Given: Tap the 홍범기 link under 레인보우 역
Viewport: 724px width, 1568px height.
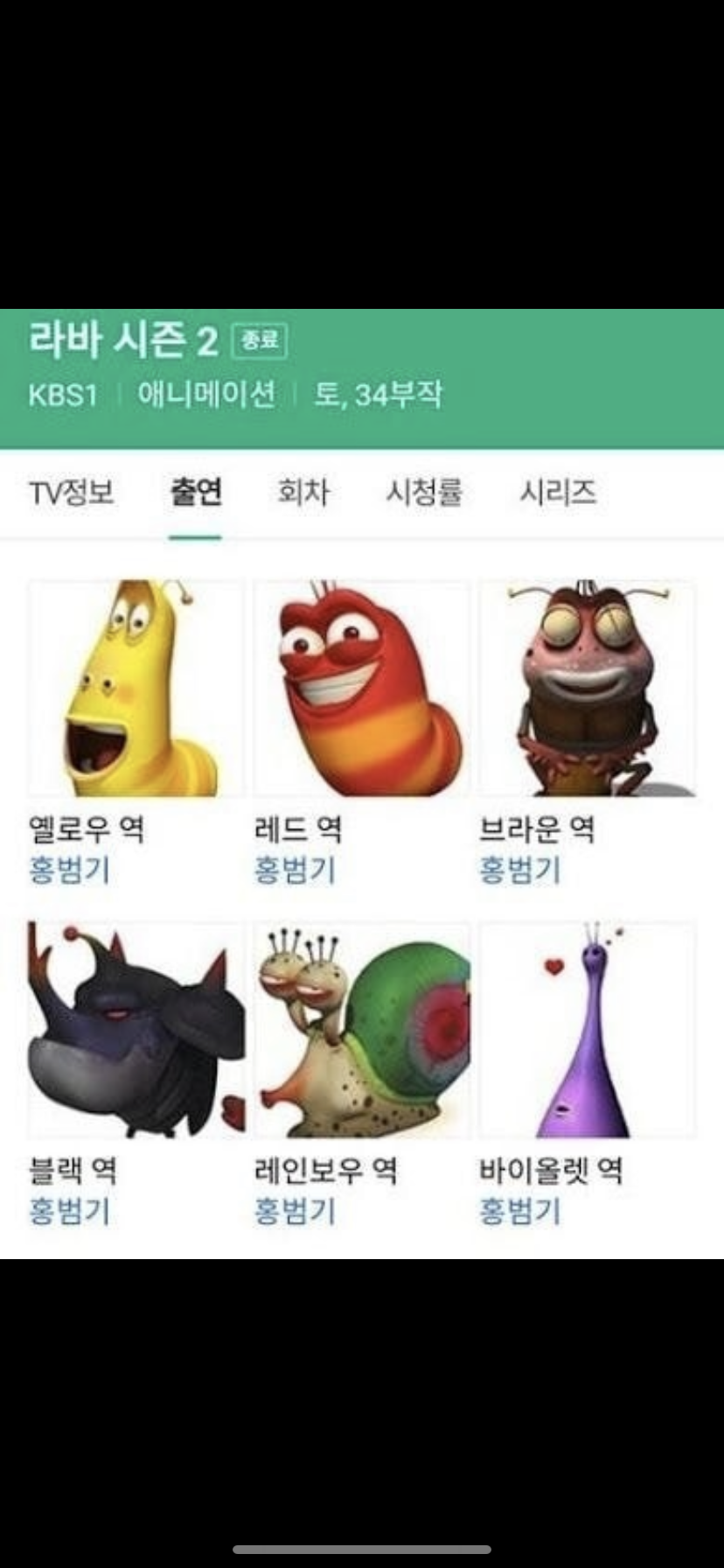Looking at the screenshot, I should pyautogui.click(x=295, y=1212).
